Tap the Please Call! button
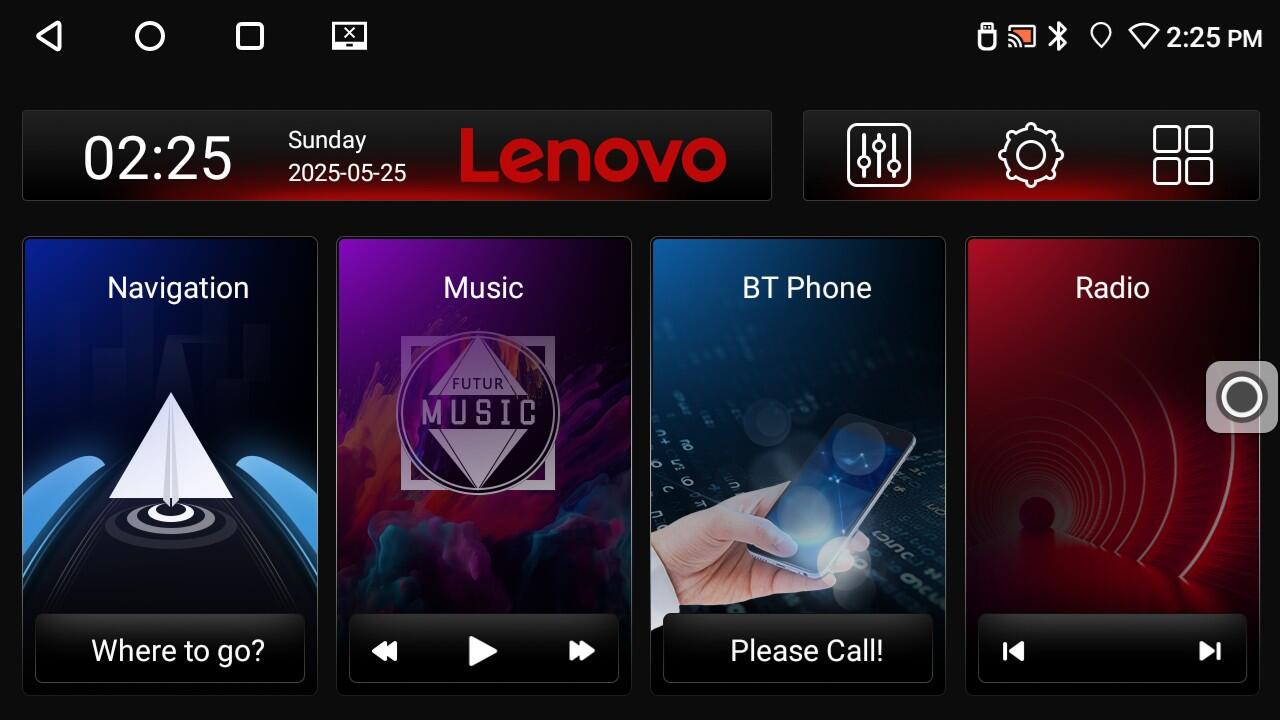Screen dimensions: 1280x720 point(797,650)
